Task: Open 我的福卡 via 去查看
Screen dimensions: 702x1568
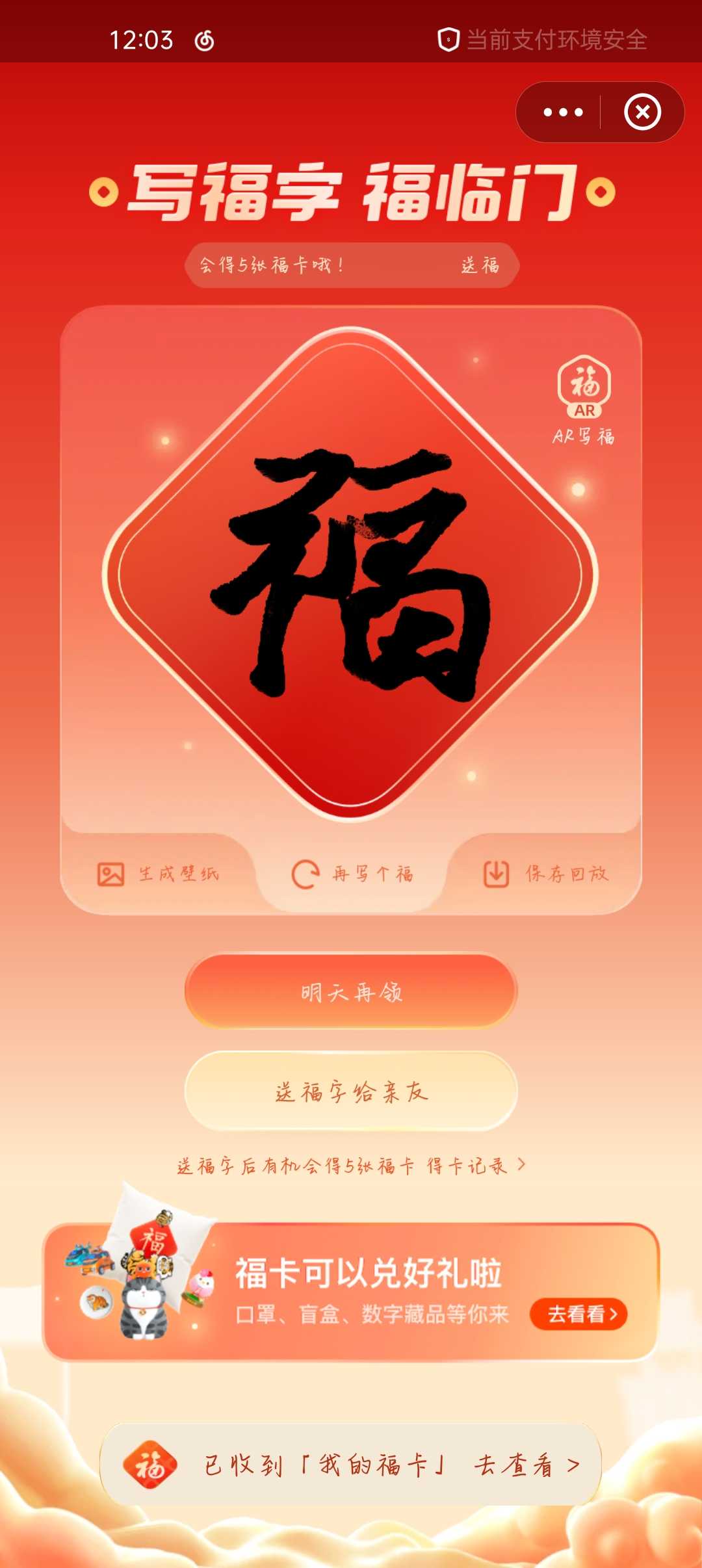Action: [526, 1465]
